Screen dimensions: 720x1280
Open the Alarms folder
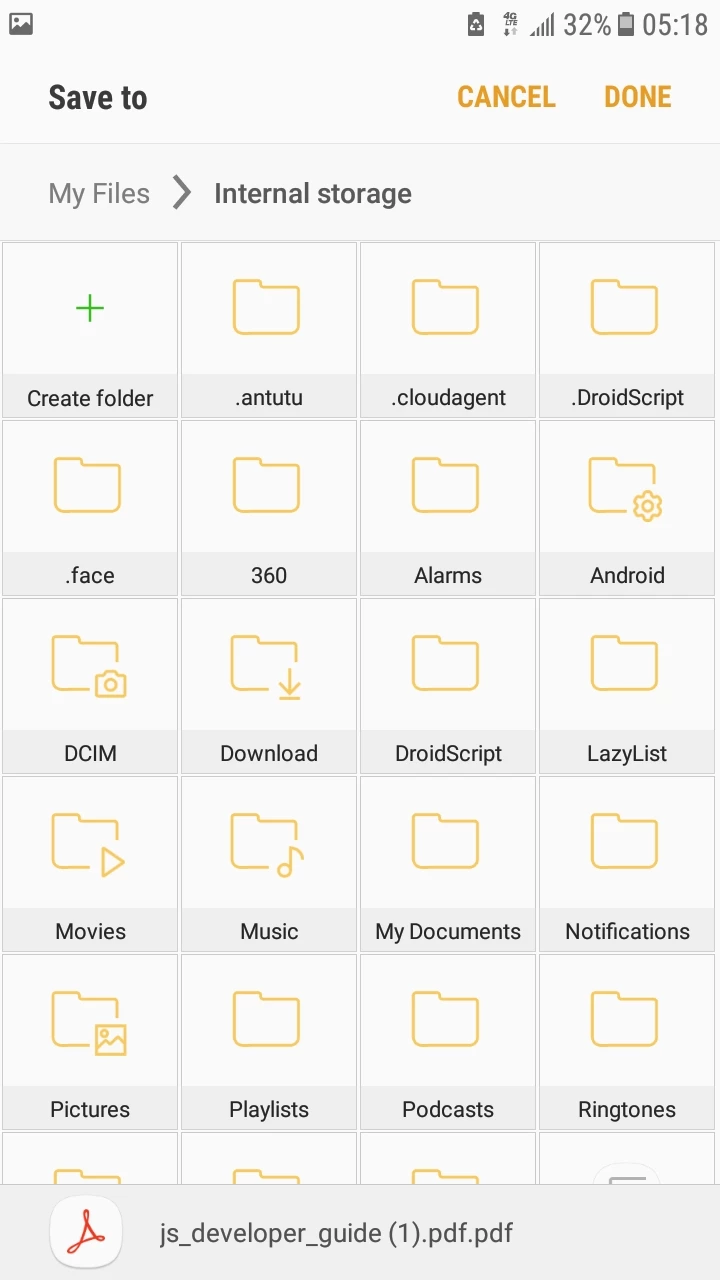point(448,507)
